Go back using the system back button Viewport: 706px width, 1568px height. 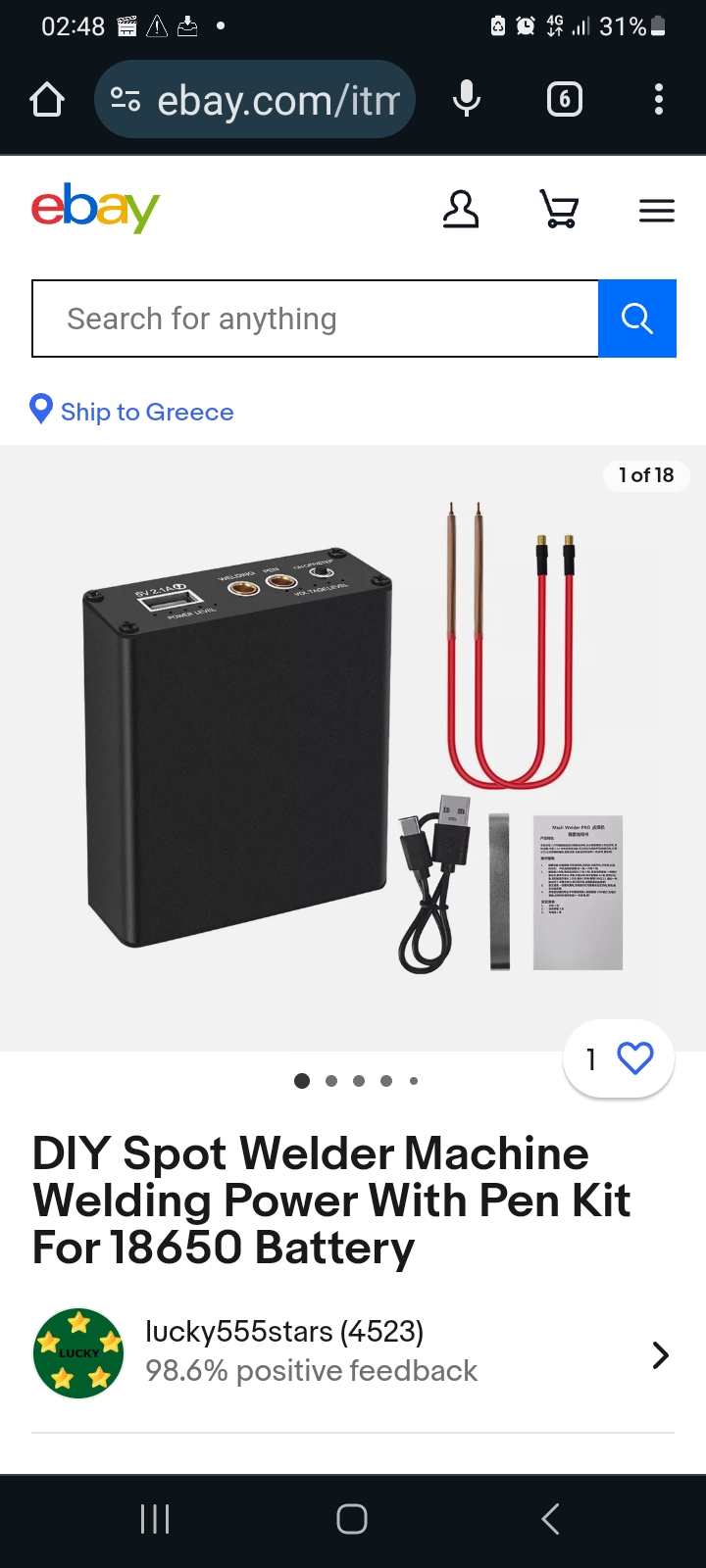pos(550,1519)
